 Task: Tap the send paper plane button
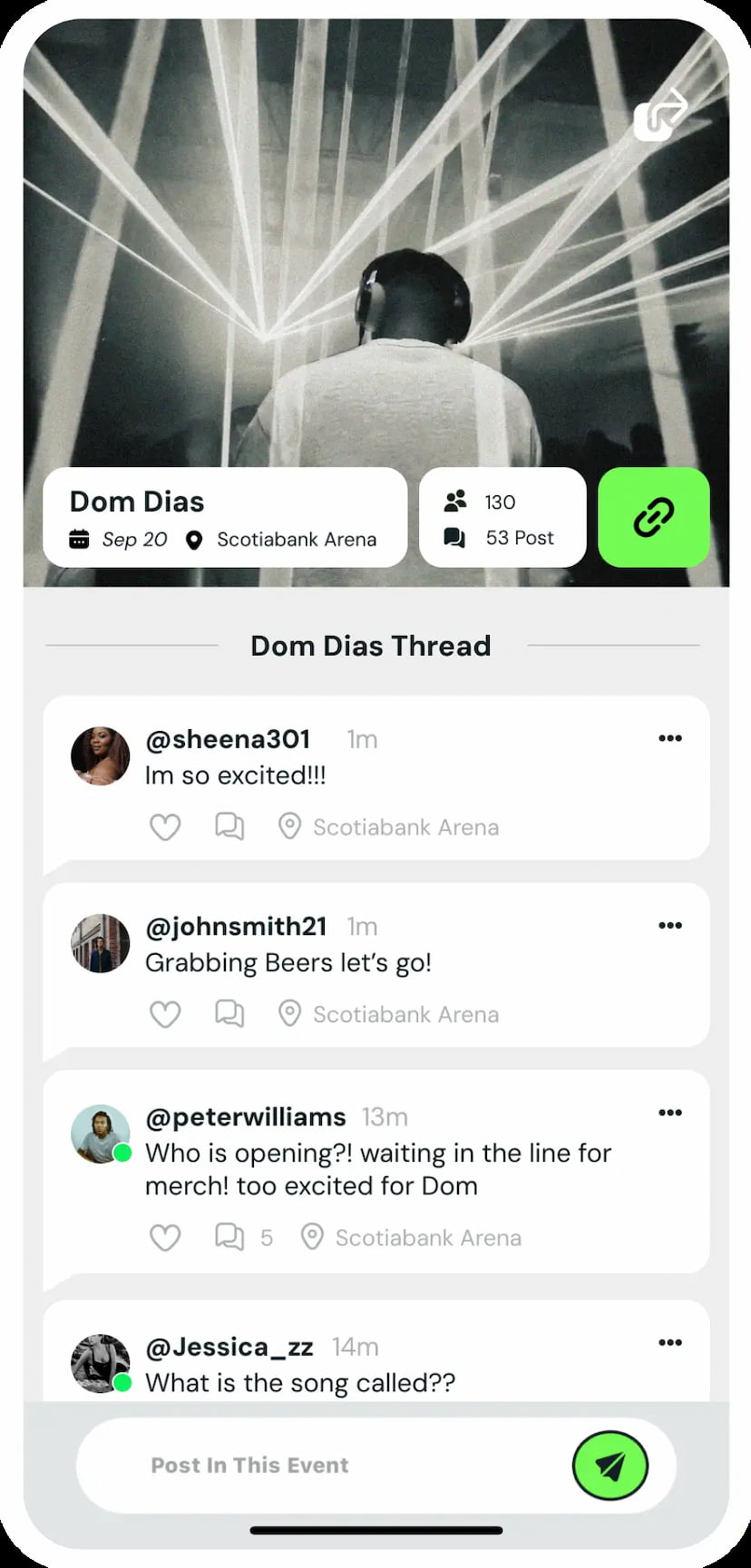(611, 1466)
